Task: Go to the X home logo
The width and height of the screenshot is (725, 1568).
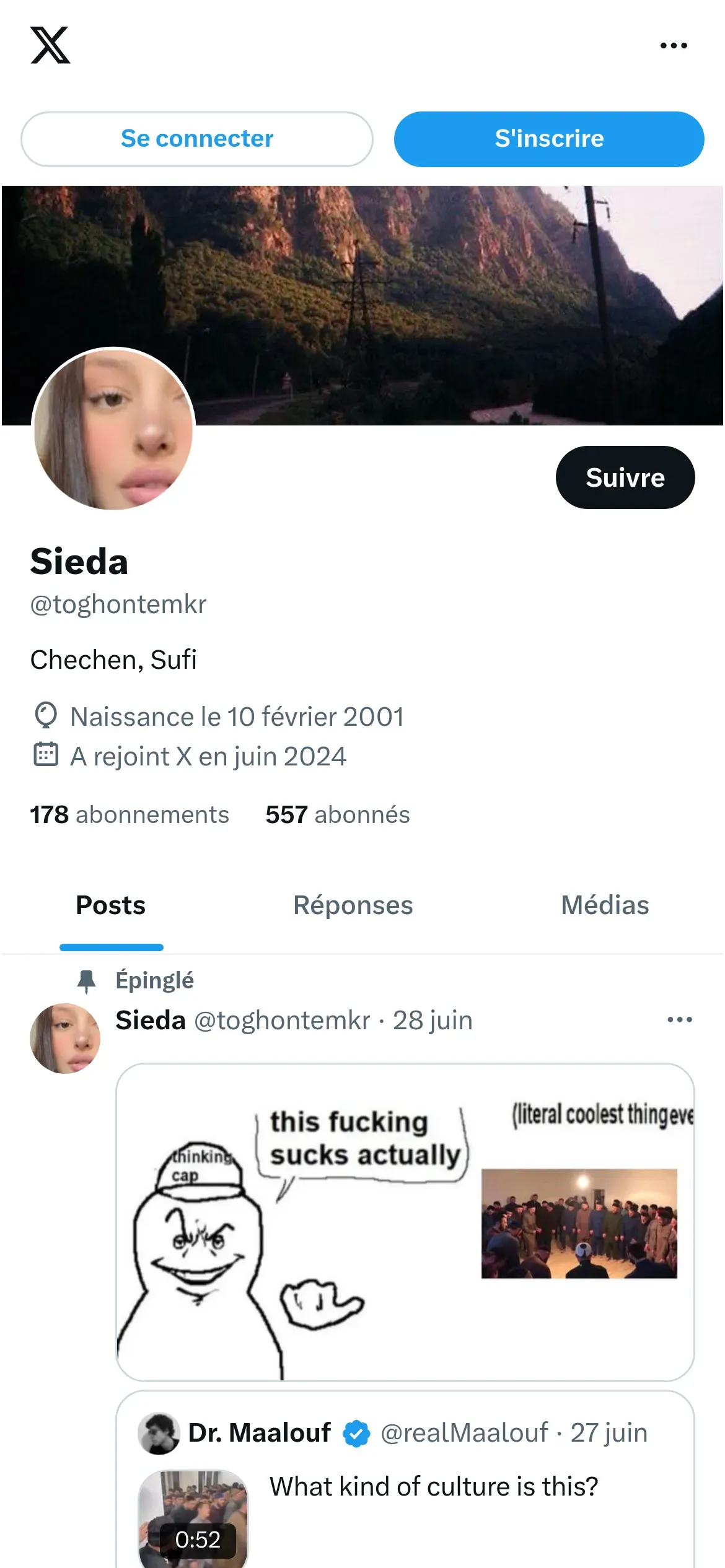Action: [50, 45]
